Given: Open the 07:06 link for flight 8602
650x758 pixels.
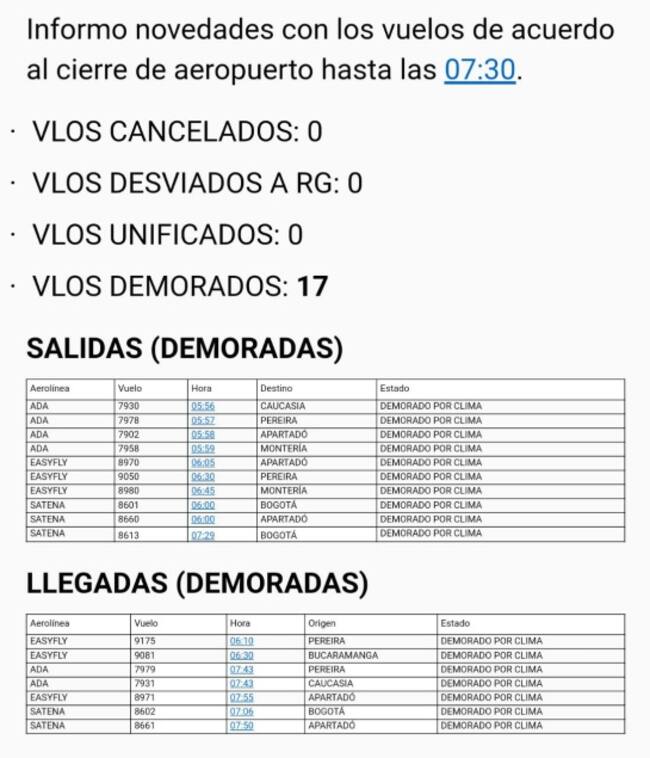Looking at the screenshot, I should pos(241,711).
